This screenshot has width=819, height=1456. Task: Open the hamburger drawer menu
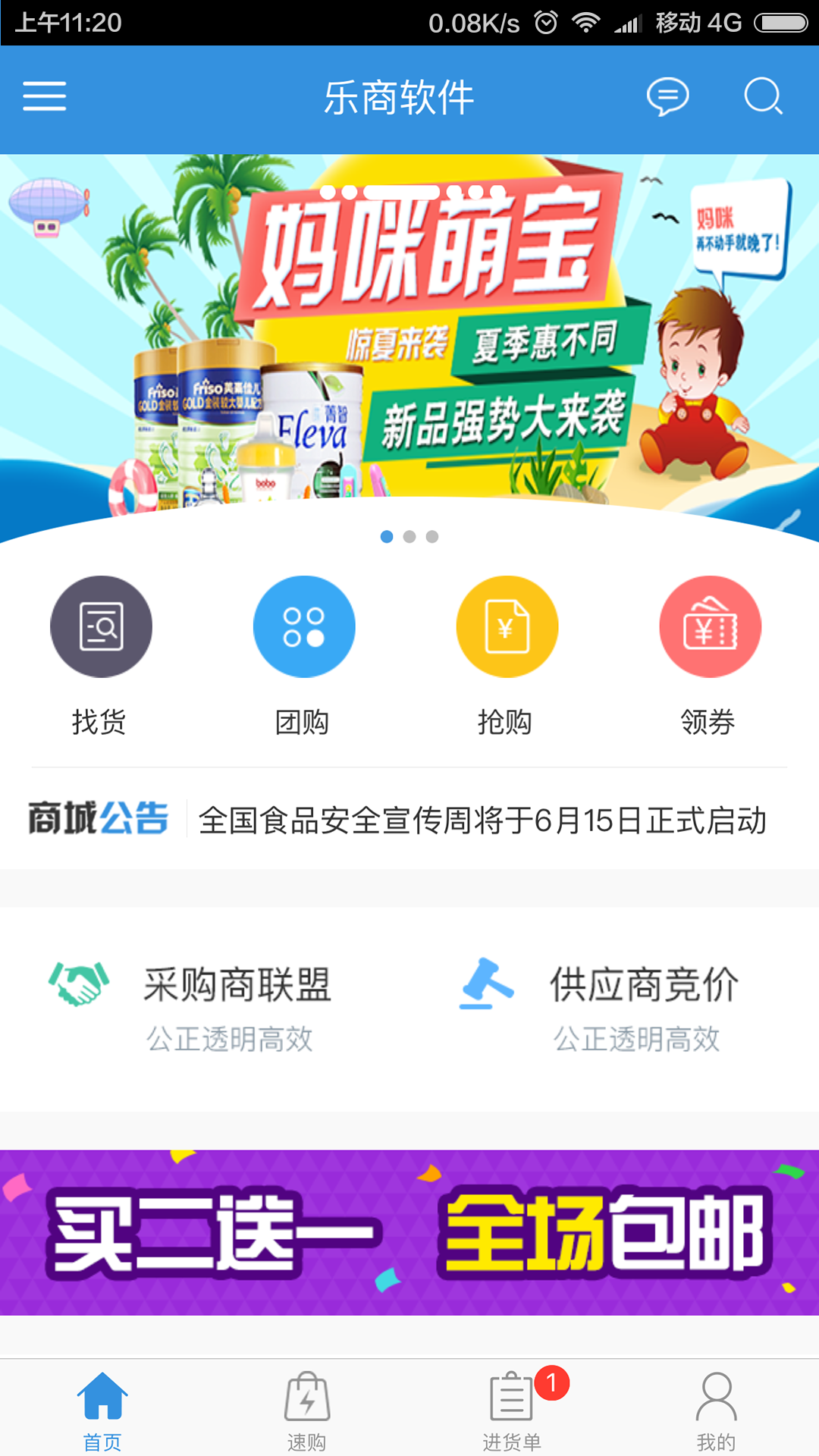[45, 97]
